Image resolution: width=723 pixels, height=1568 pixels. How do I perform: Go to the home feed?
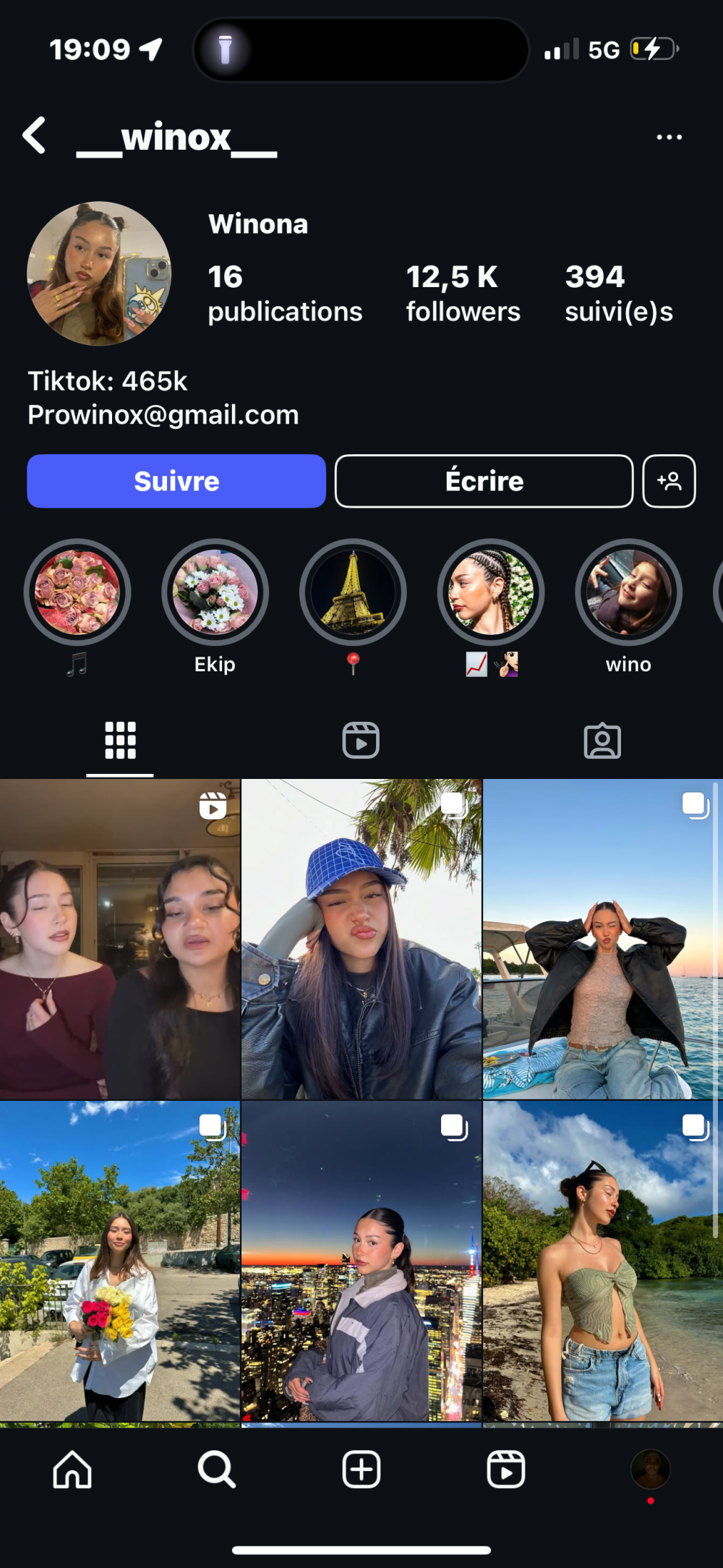point(72,1470)
